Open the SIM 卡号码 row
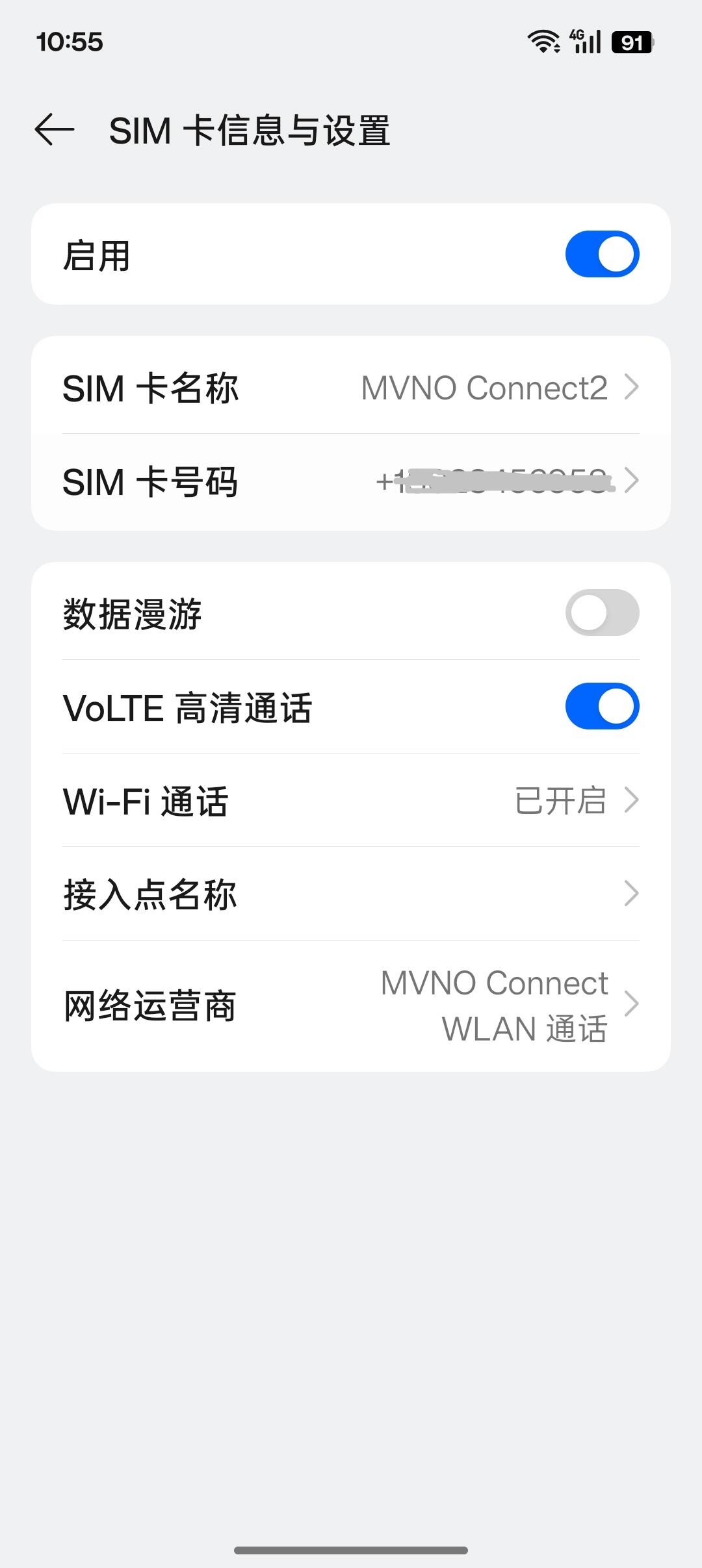702x1568 pixels. pos(351,481)
